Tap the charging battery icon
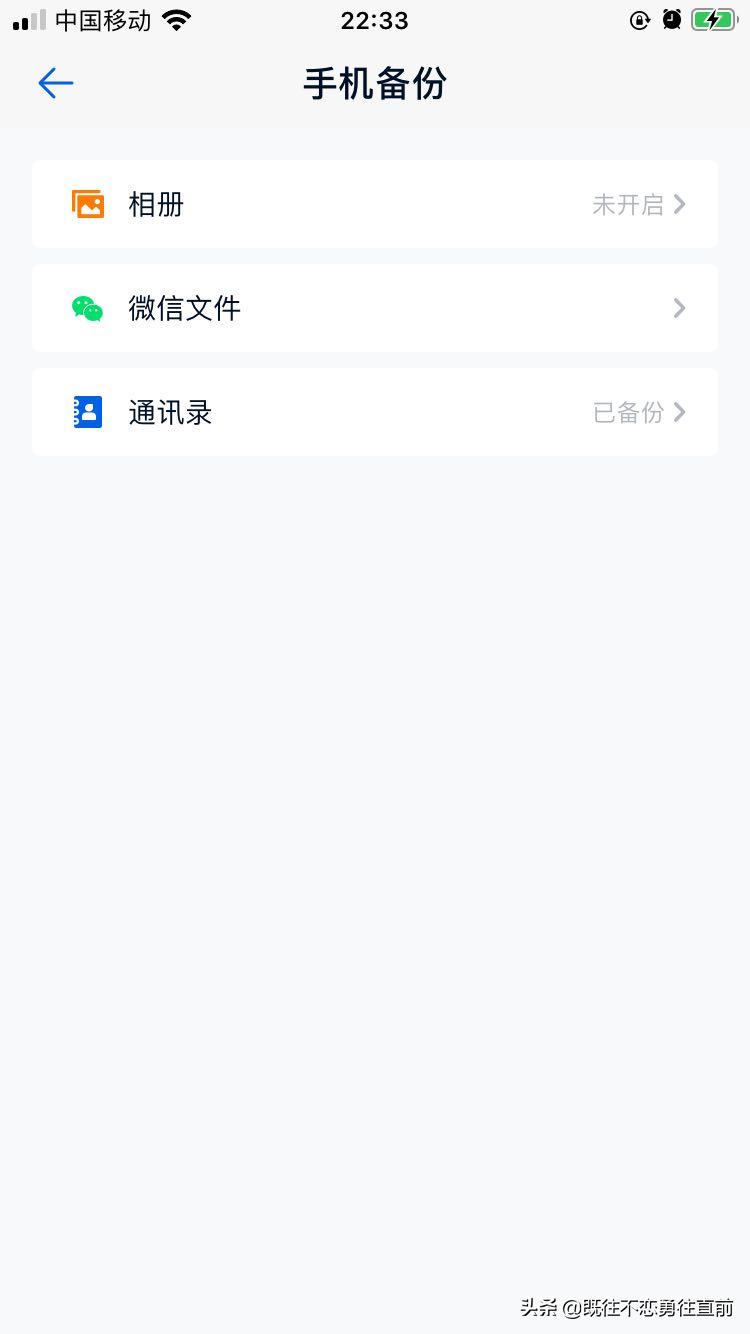 click(x=713, y=18)
